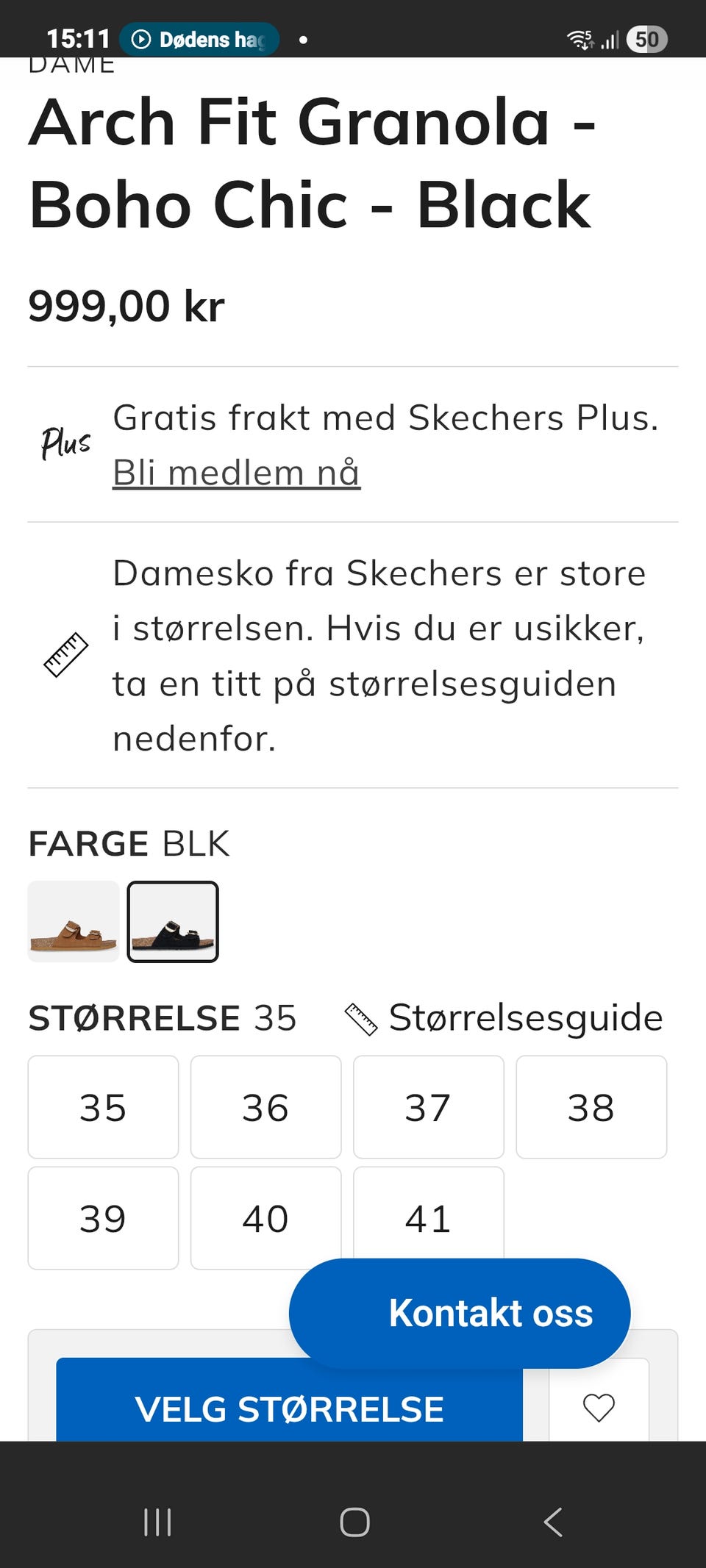The width and height of the screenshot is (706, 1568).
Task: Open the Dødens hag media notification
Action: tap(199, 39)
